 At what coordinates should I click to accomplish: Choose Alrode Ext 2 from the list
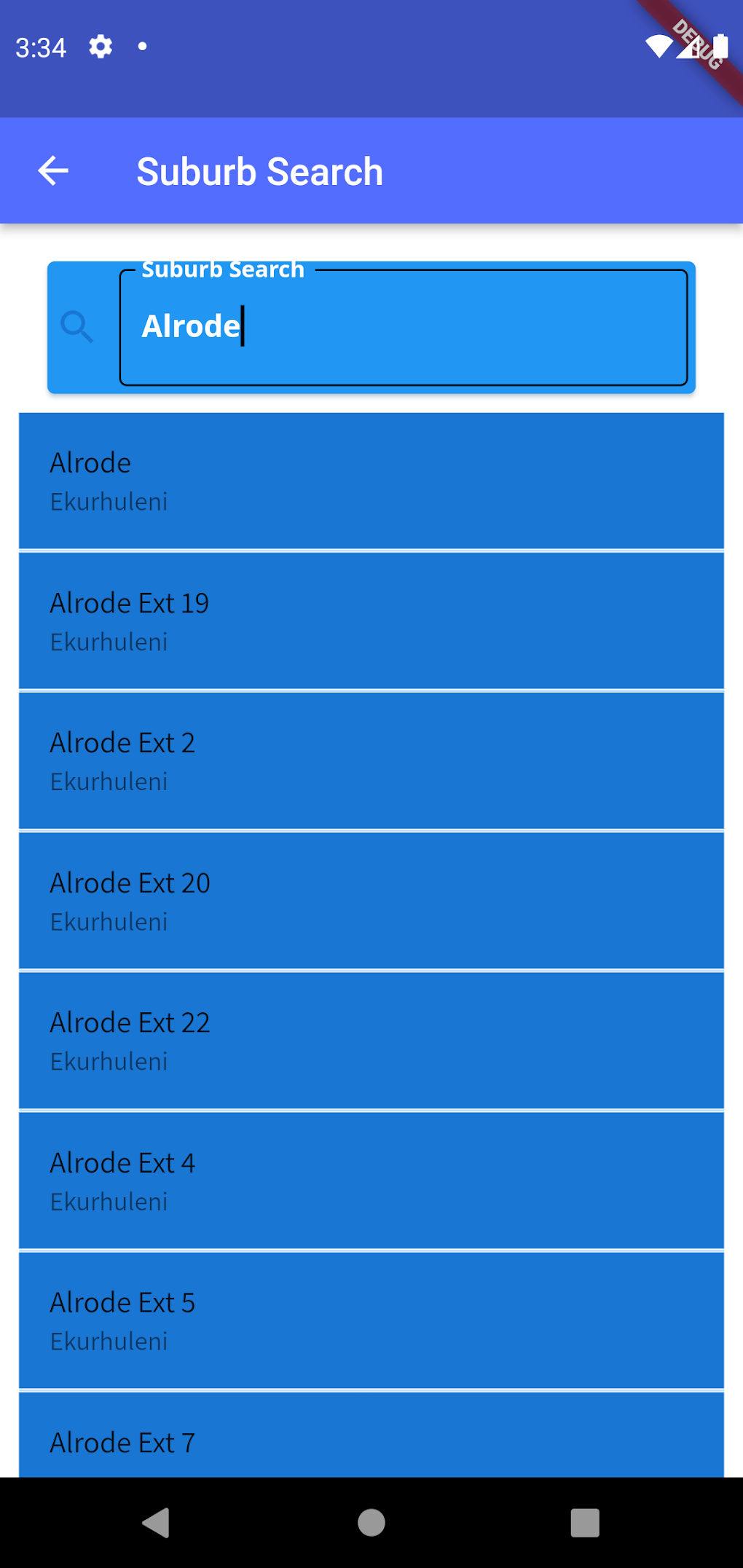coord(370,760)
